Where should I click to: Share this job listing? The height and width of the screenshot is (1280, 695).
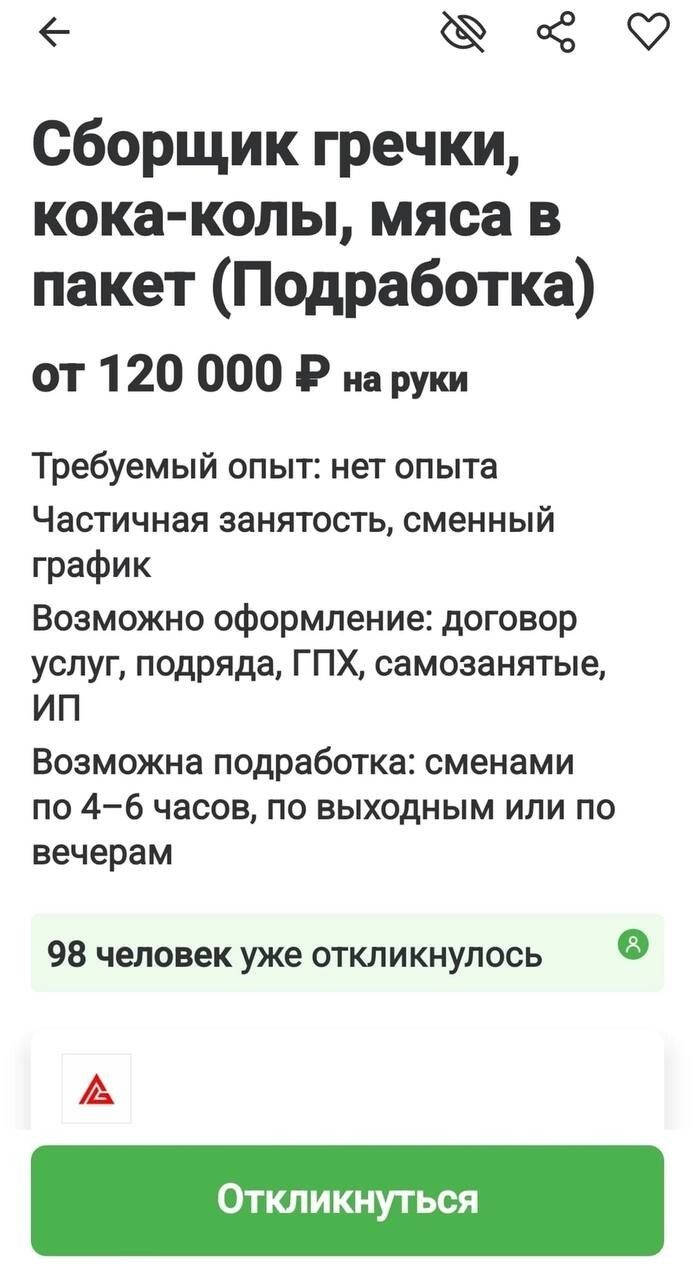(x=556, y=33)
